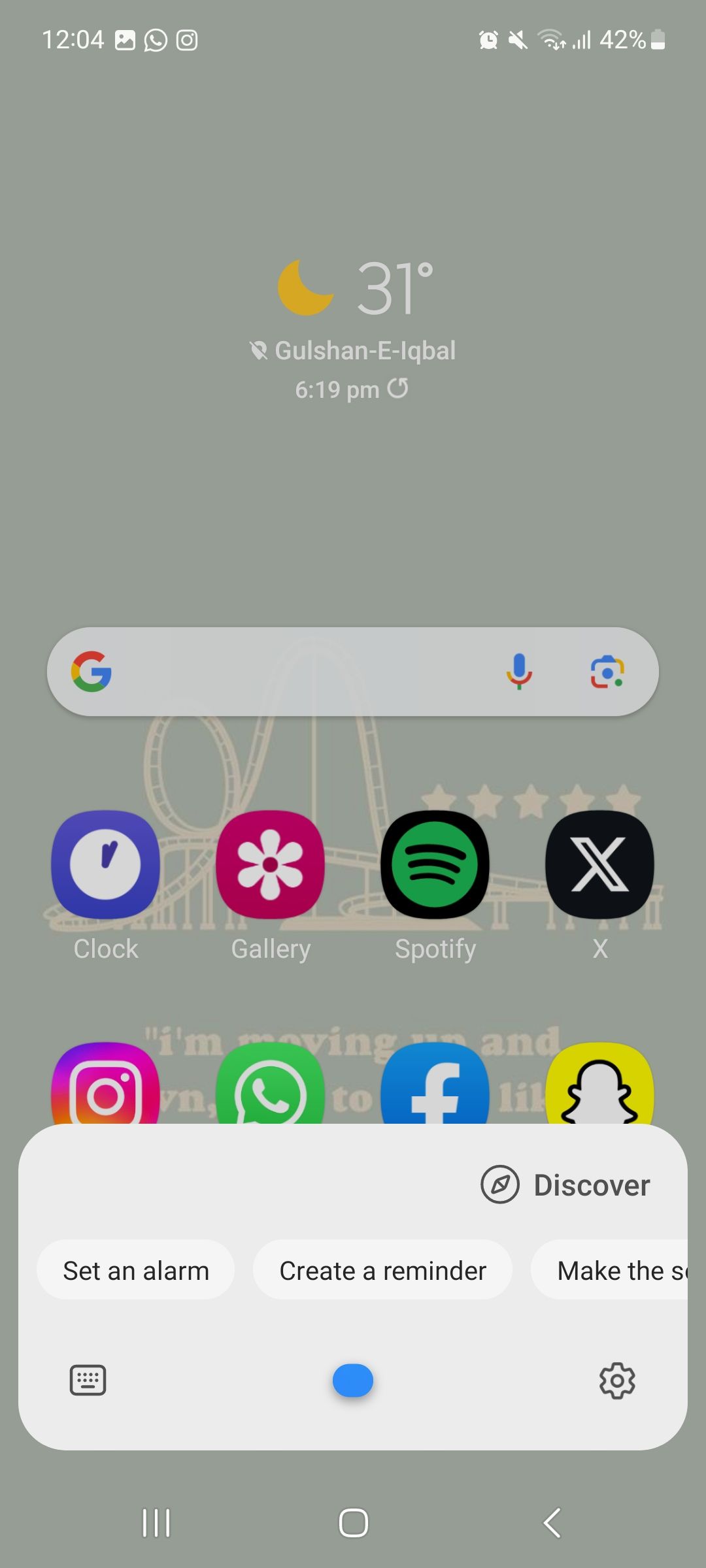The width and height of the screenshot is (706, 1568).
Task: Go back using navigation bar
Action: tap(552, 1523)
